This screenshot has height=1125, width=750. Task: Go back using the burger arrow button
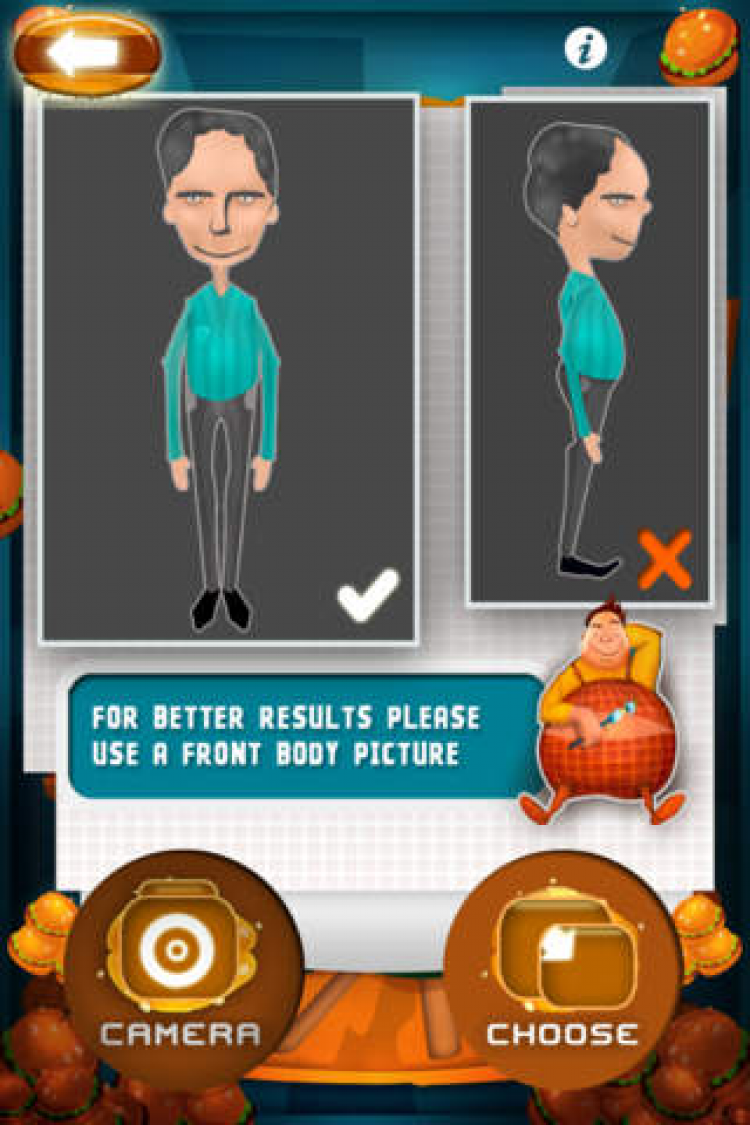click(86, 53)
